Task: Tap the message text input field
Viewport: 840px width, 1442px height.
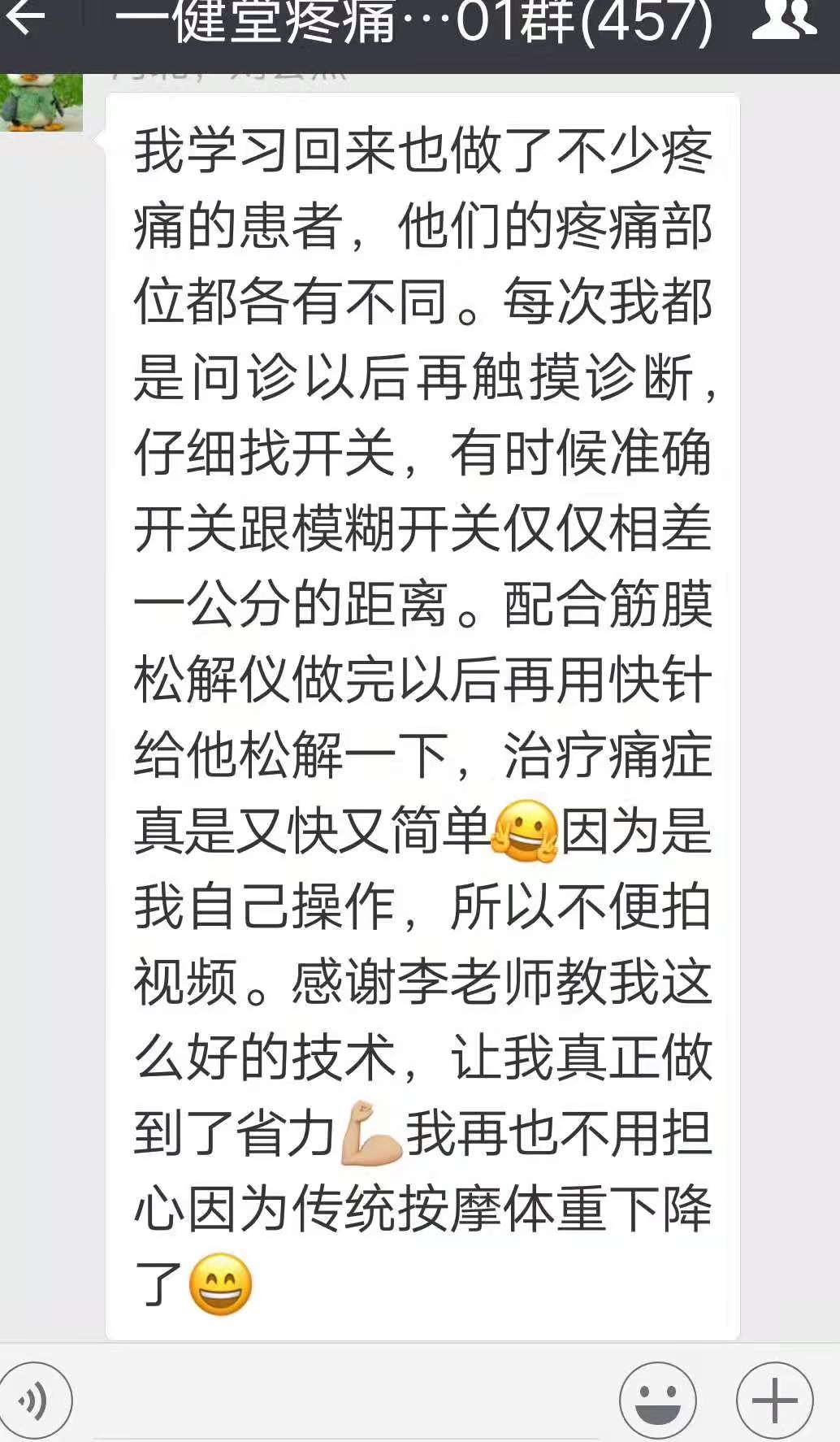Action: [345, 1400]
